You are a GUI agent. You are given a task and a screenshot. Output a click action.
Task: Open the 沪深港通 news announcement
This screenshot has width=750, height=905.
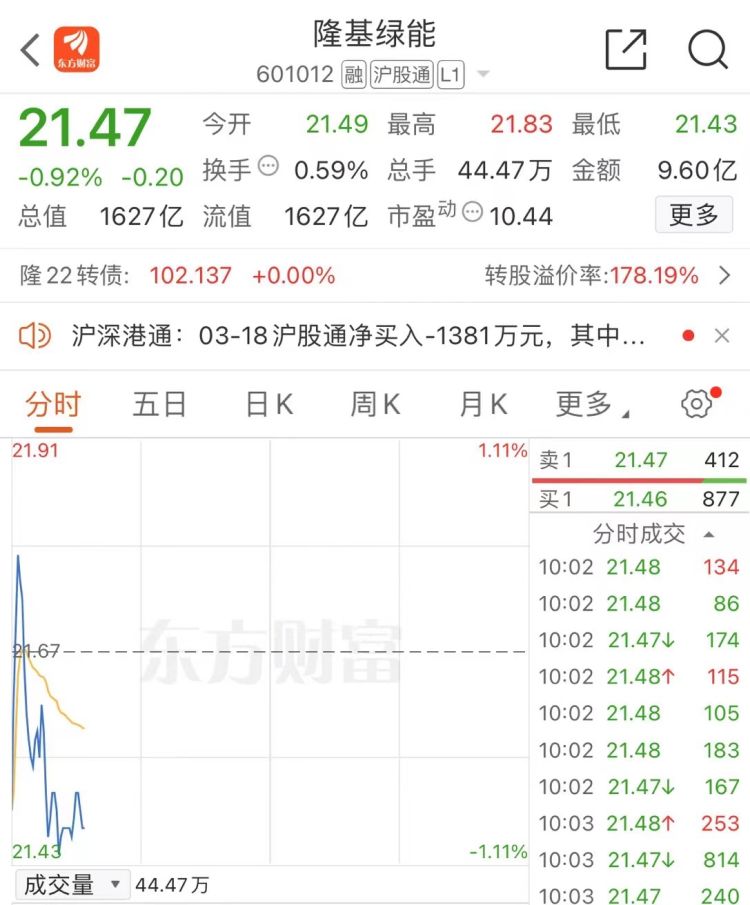click(358, 335)
